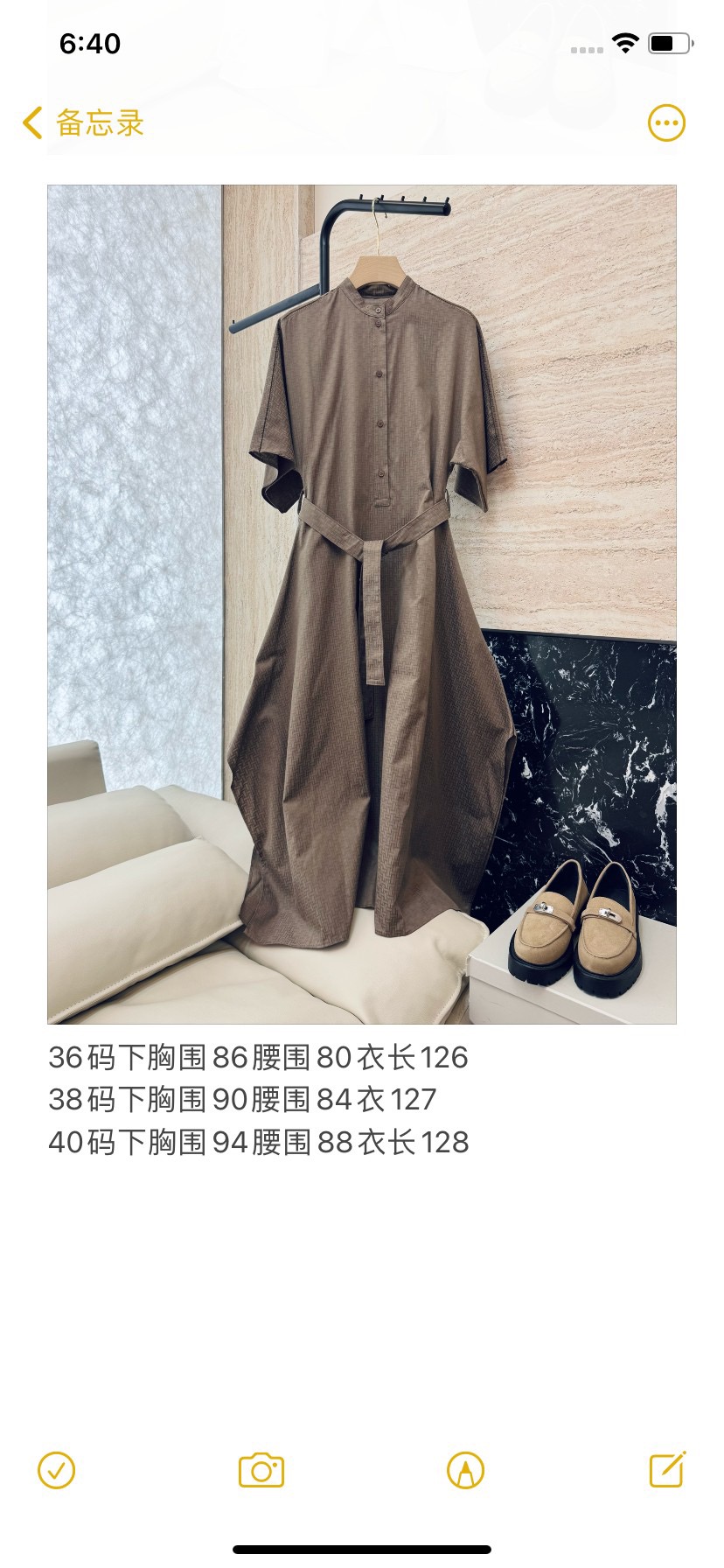Viewport: 724px width, 1568px height.
Task: Compose a new note
Action: [x=667, y=1470]
